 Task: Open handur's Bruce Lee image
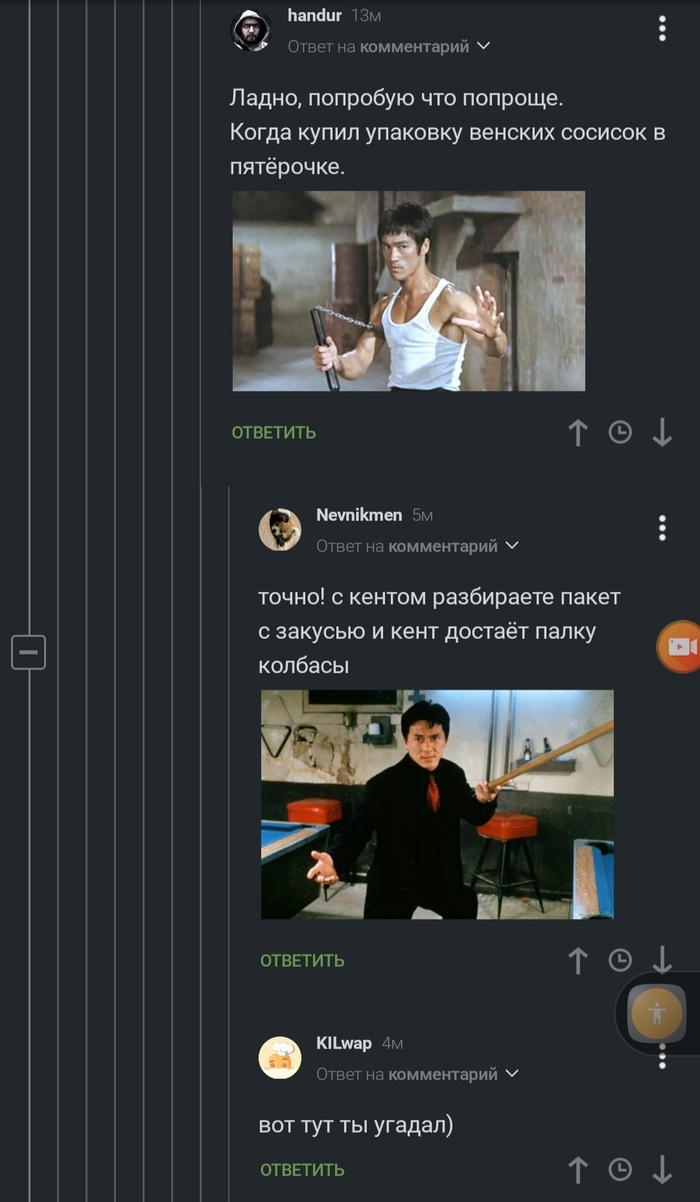[x=408, y=290]
